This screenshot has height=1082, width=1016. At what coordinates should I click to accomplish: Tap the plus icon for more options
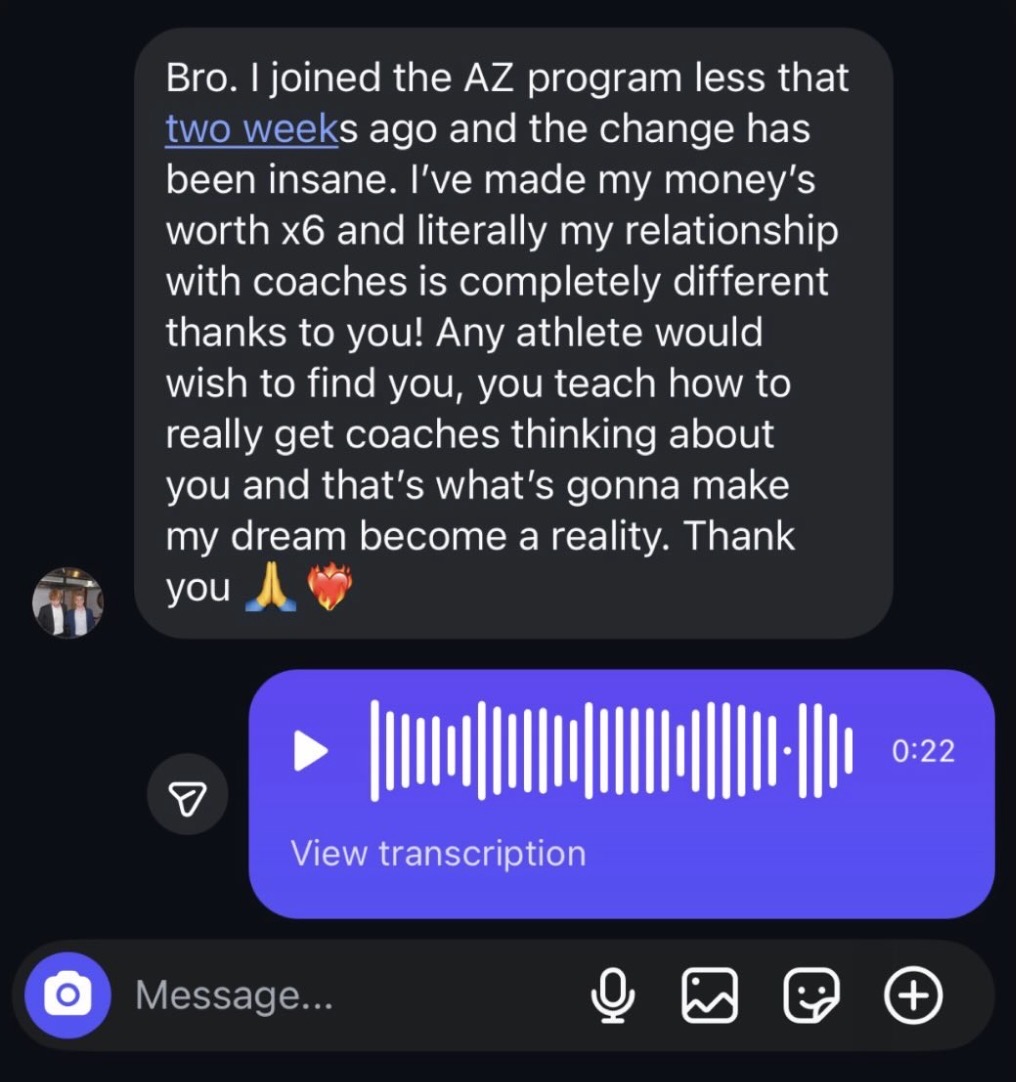(x=914, y=995)
